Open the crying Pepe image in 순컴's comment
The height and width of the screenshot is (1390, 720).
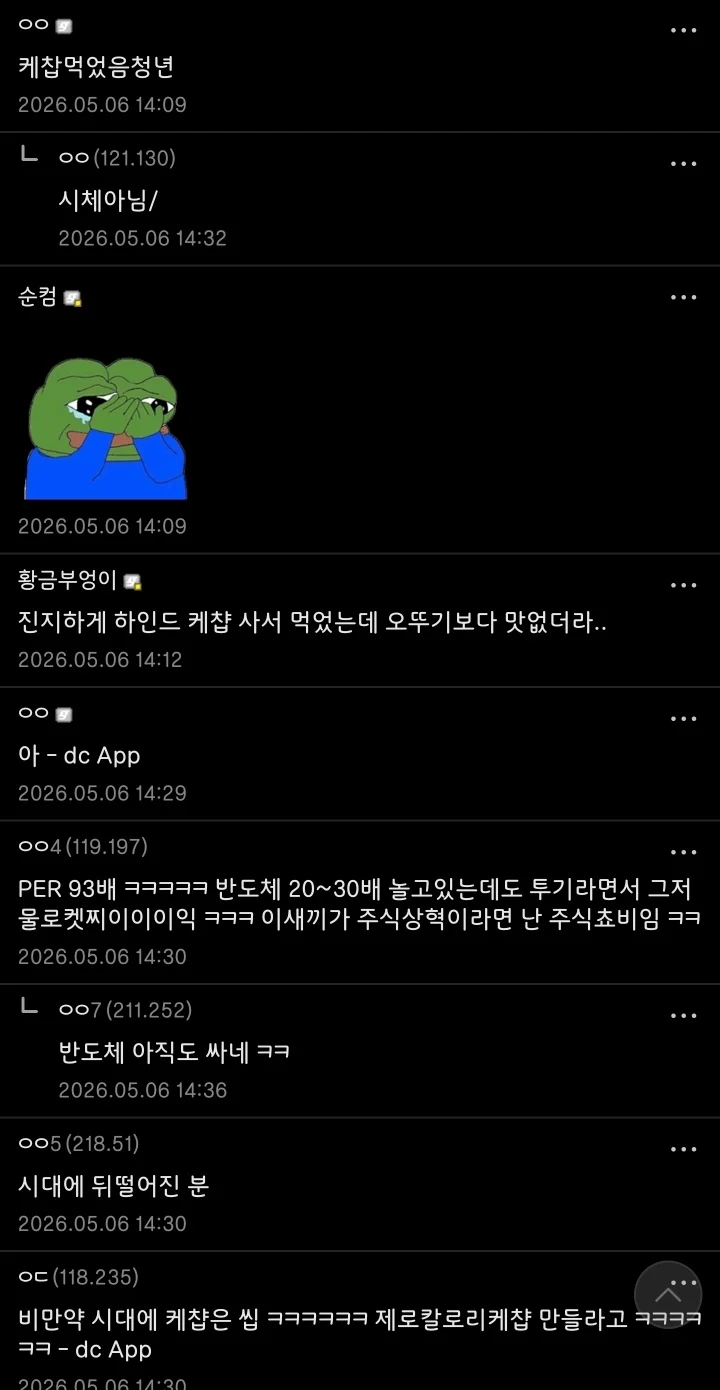click(x=105, y=428)
